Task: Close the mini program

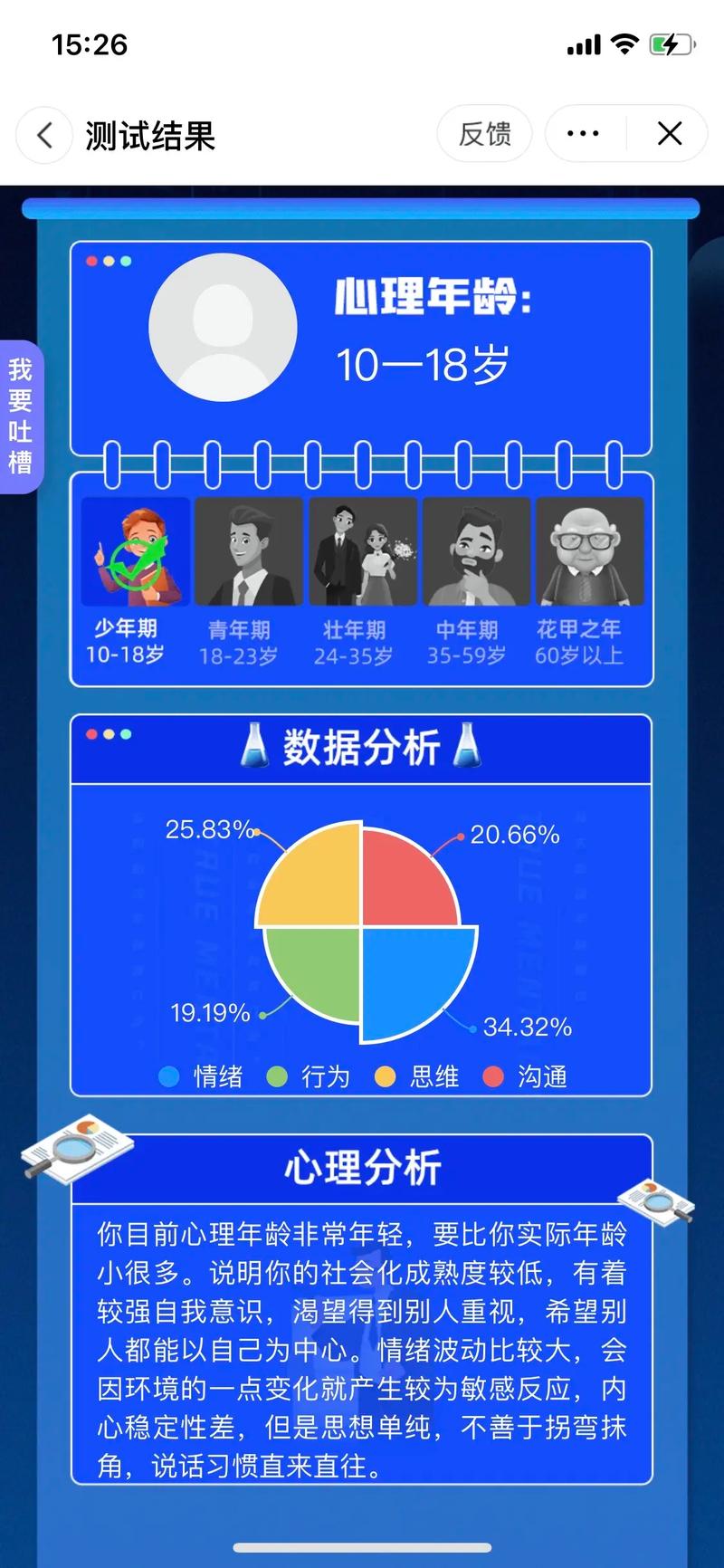Action: 669,134
